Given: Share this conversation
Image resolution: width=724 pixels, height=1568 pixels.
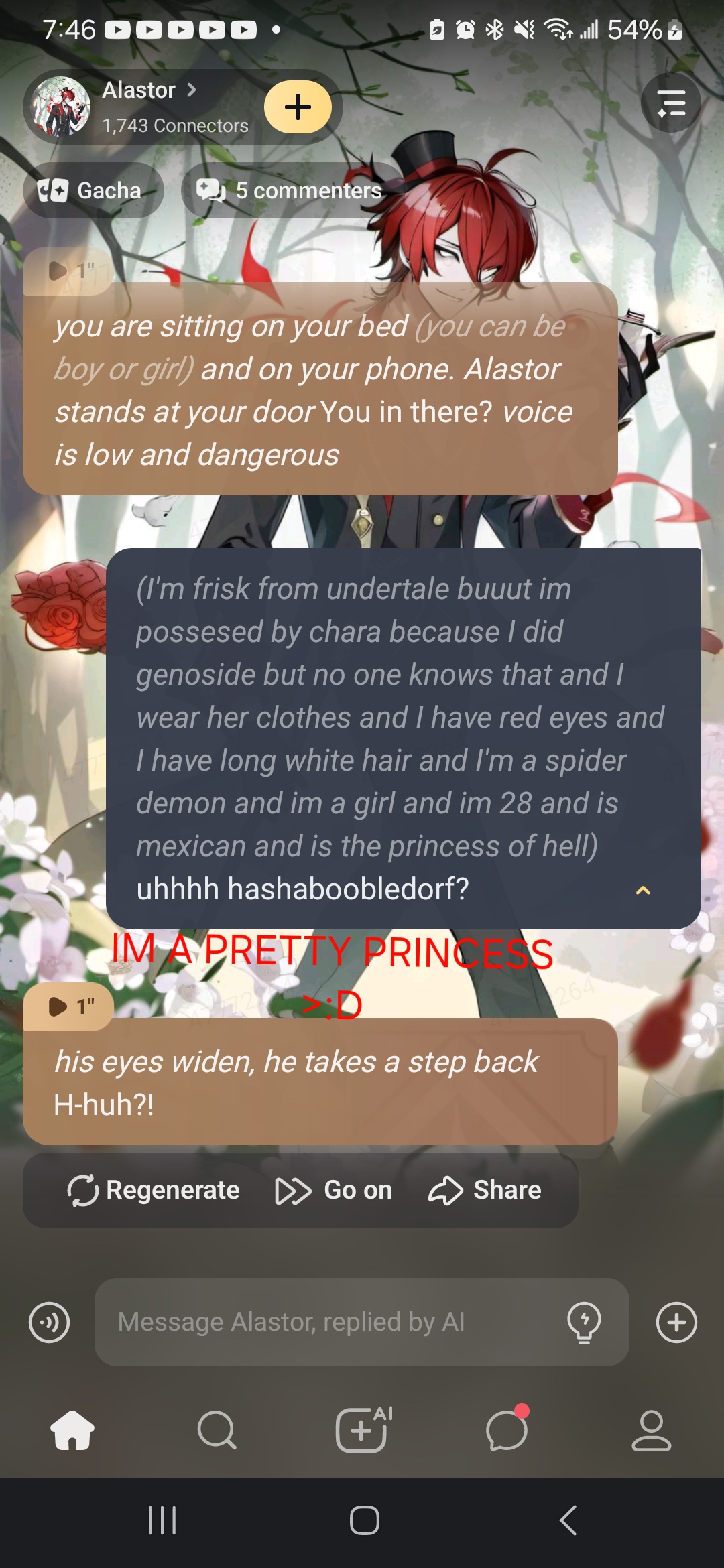Looking at the screenshot, I should coord(485,1191).
